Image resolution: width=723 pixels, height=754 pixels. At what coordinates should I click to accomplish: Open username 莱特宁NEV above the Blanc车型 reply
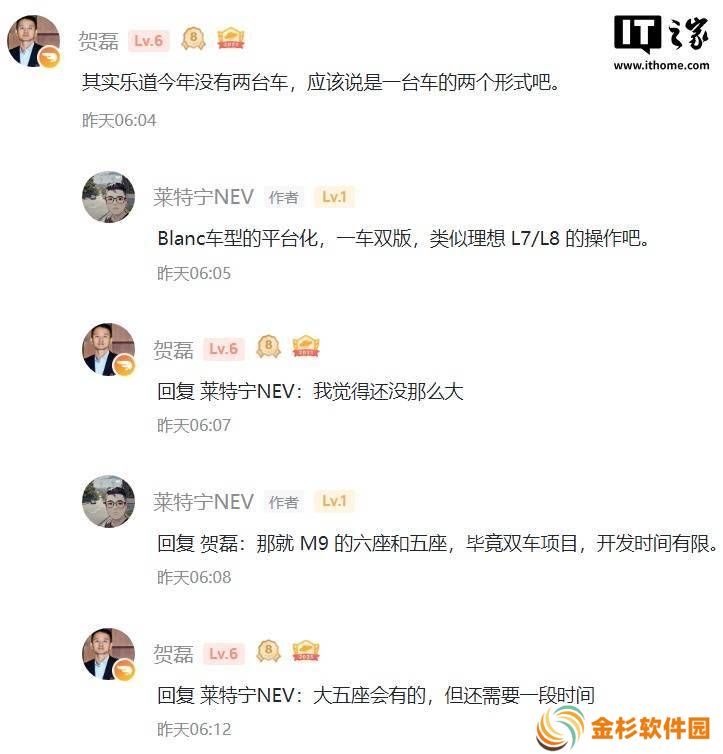click(203, 197)
